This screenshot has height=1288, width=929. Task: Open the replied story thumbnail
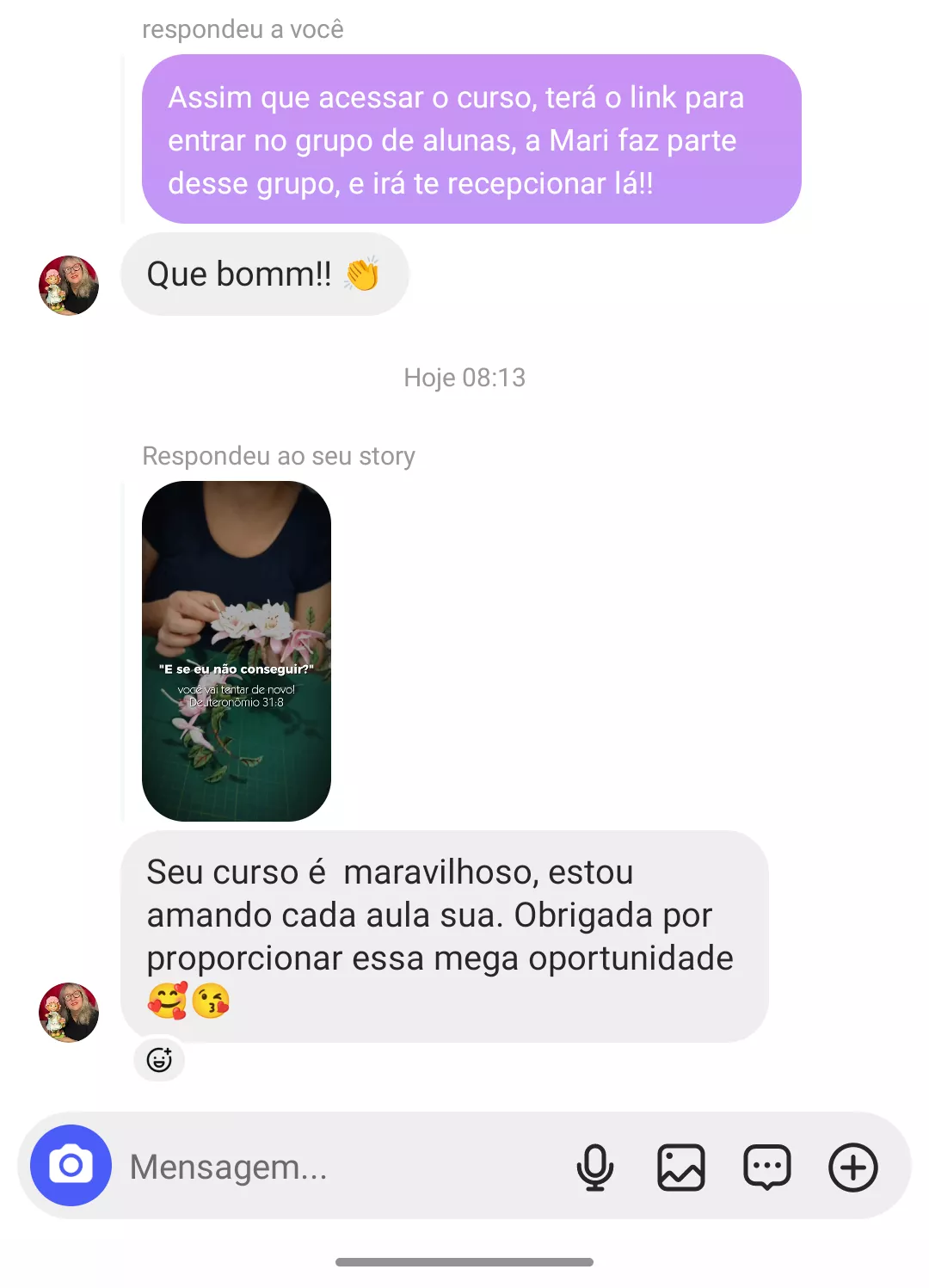click(237, 650)
